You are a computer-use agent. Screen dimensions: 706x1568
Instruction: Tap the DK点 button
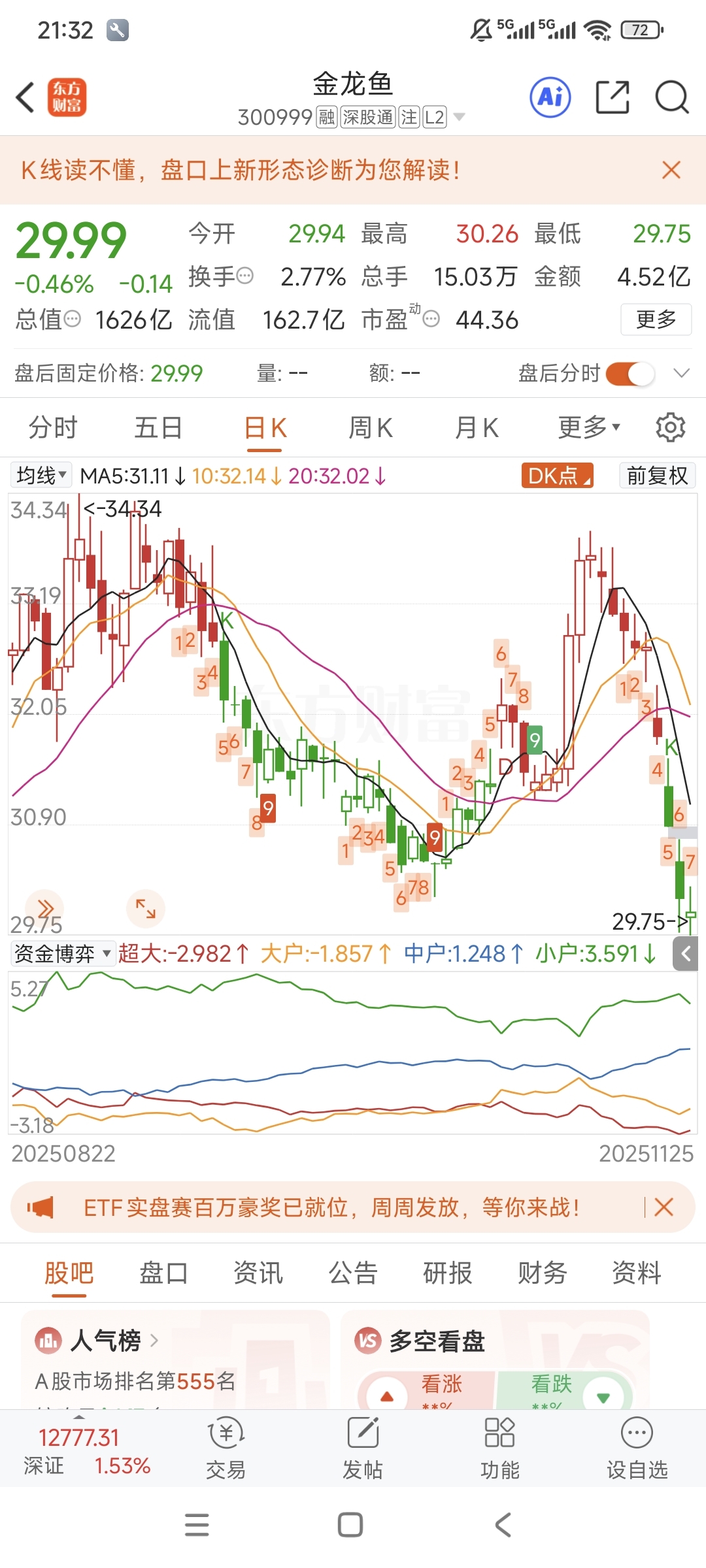[557, 476]
